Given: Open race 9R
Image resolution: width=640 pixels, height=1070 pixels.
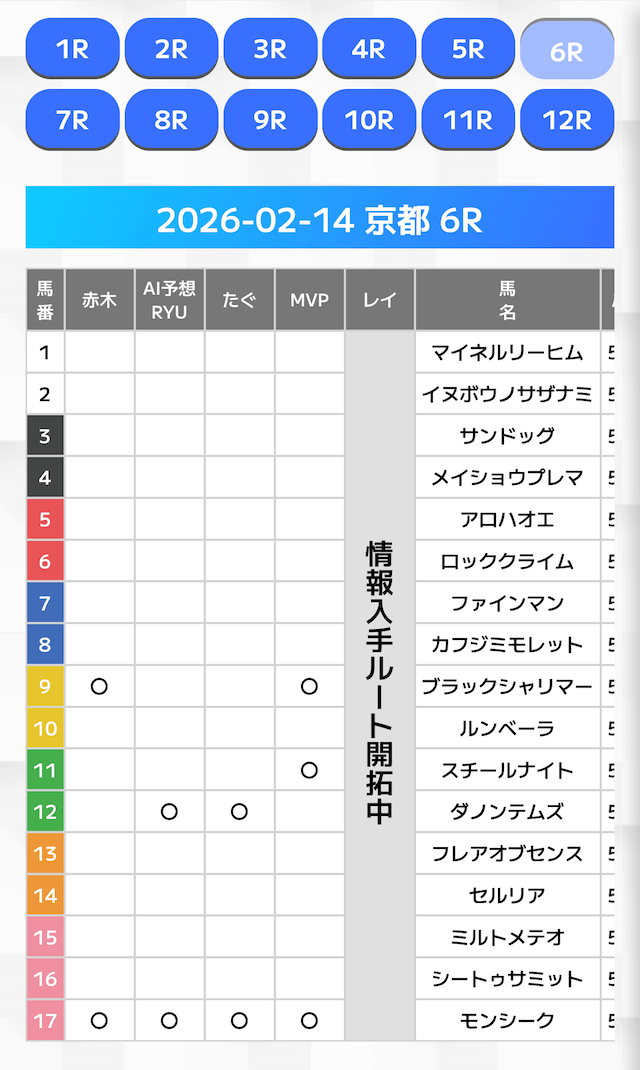Looking at the screenshot, I should click(x=270, y=120).
